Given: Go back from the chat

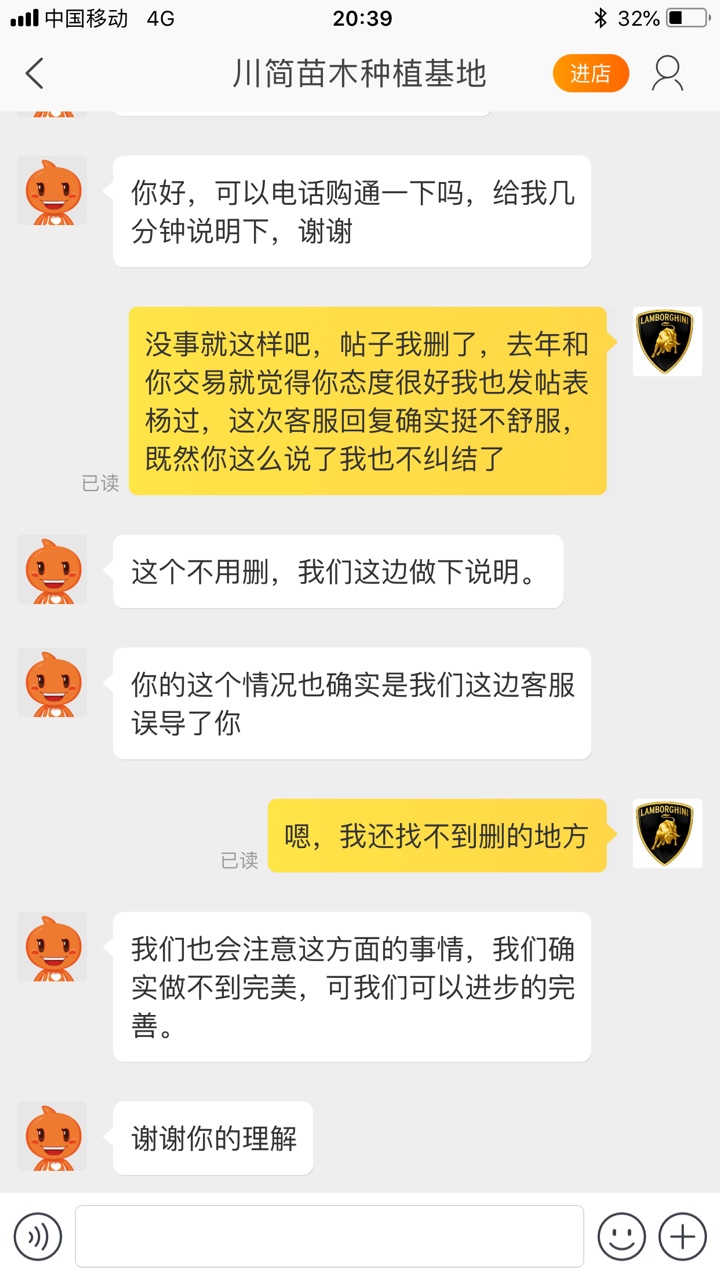Looking at the screenshot, I should pos(35,73).
